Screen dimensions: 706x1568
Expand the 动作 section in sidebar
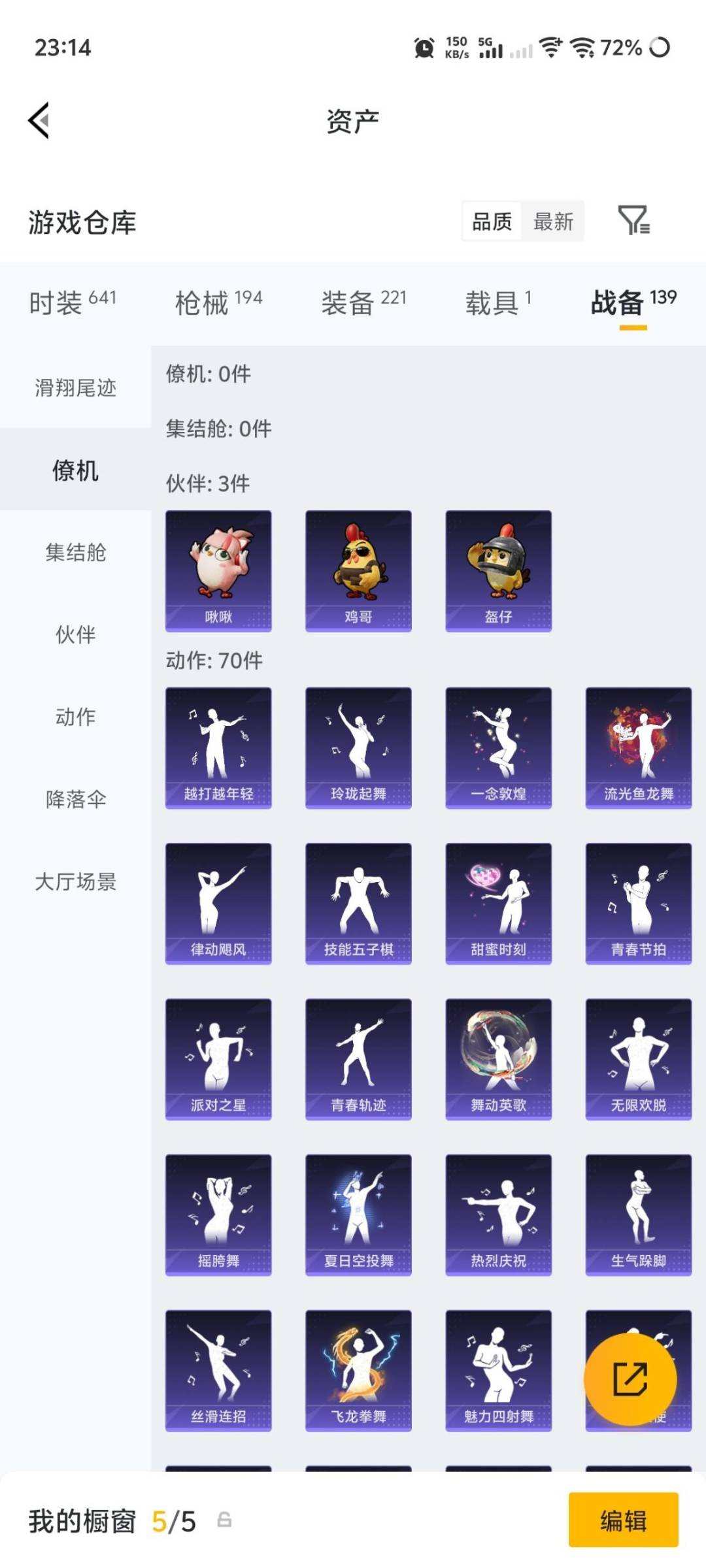click(x=74, y=716)
